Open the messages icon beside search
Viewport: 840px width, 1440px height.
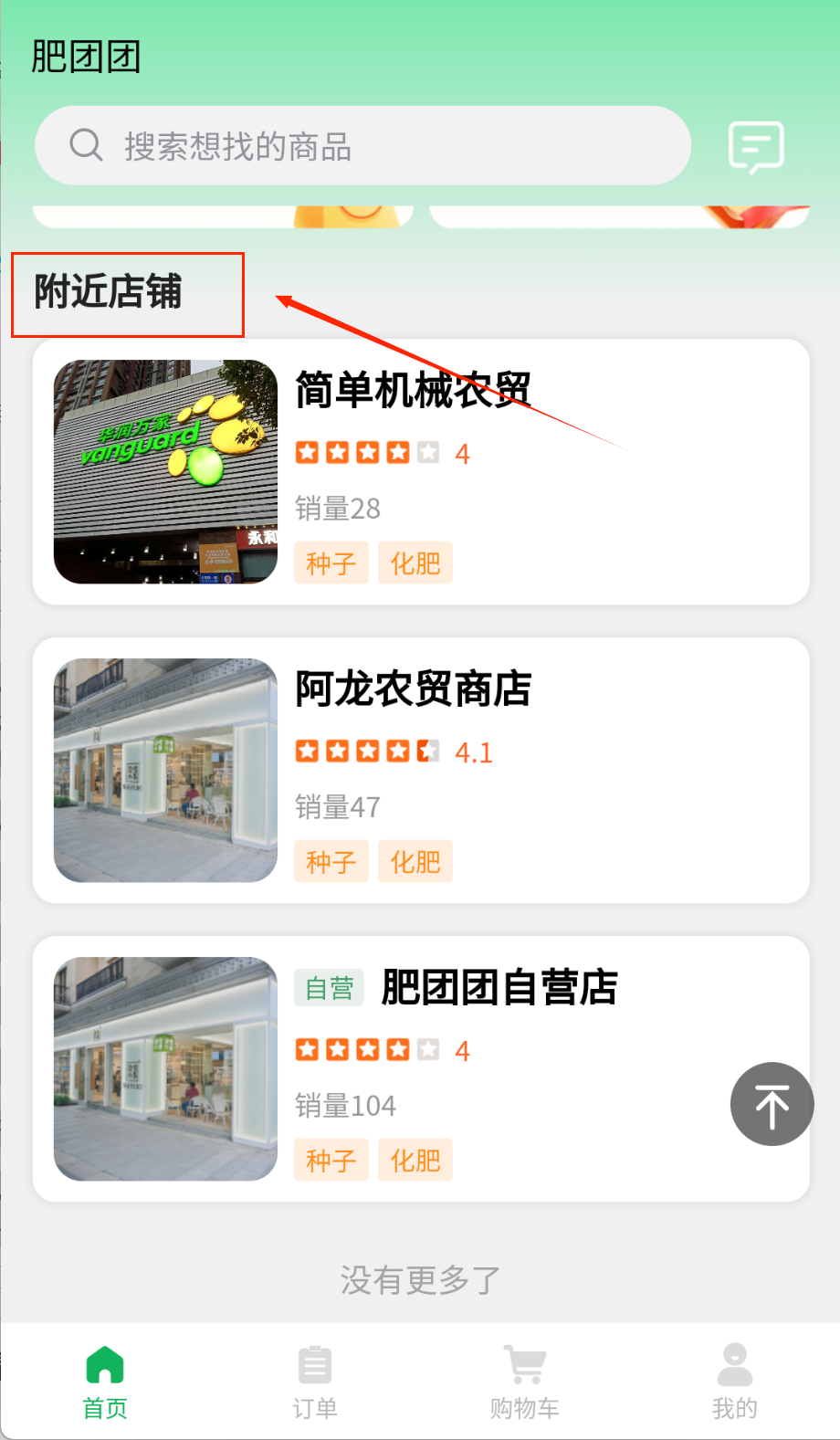(755, 146)
